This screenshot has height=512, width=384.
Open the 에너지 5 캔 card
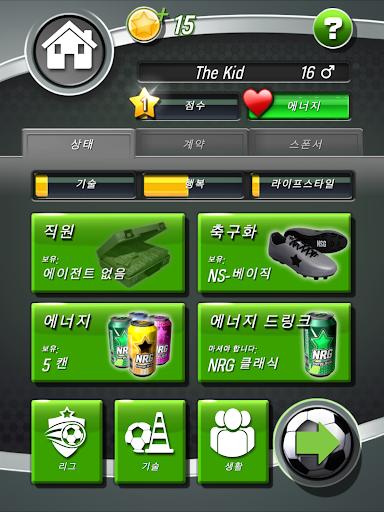108,343
